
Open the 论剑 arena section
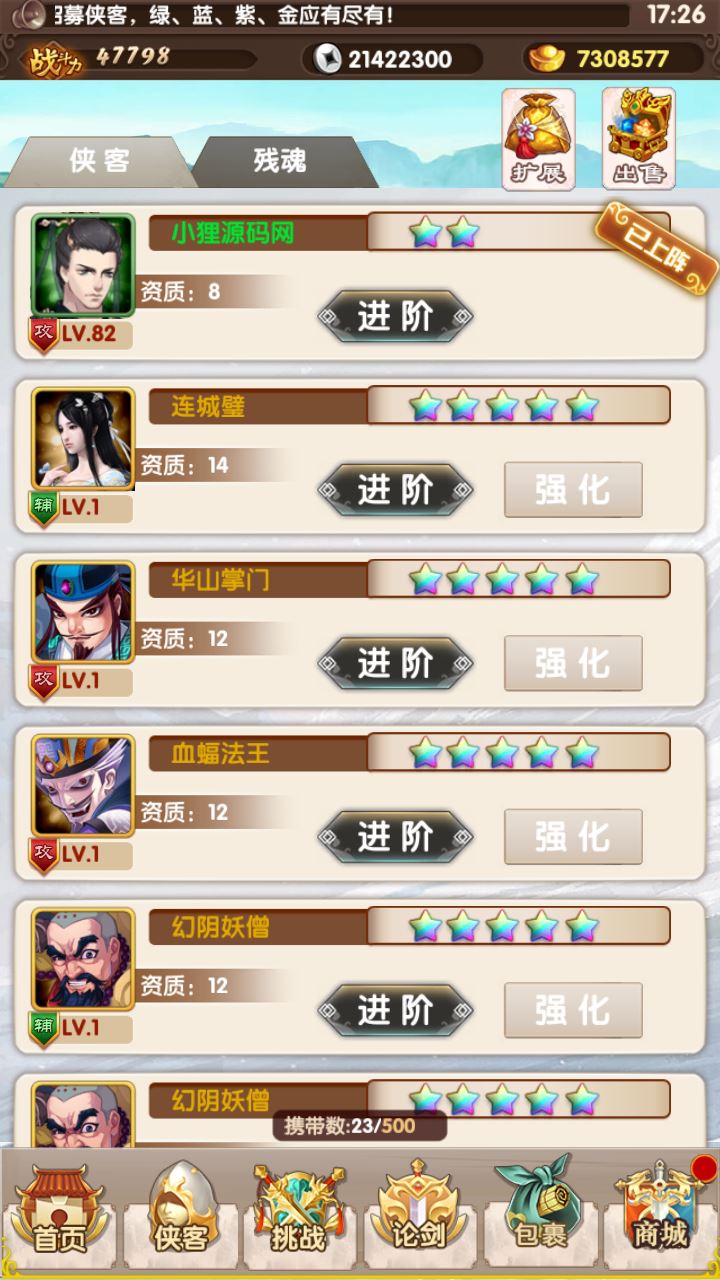[419, 1210]
